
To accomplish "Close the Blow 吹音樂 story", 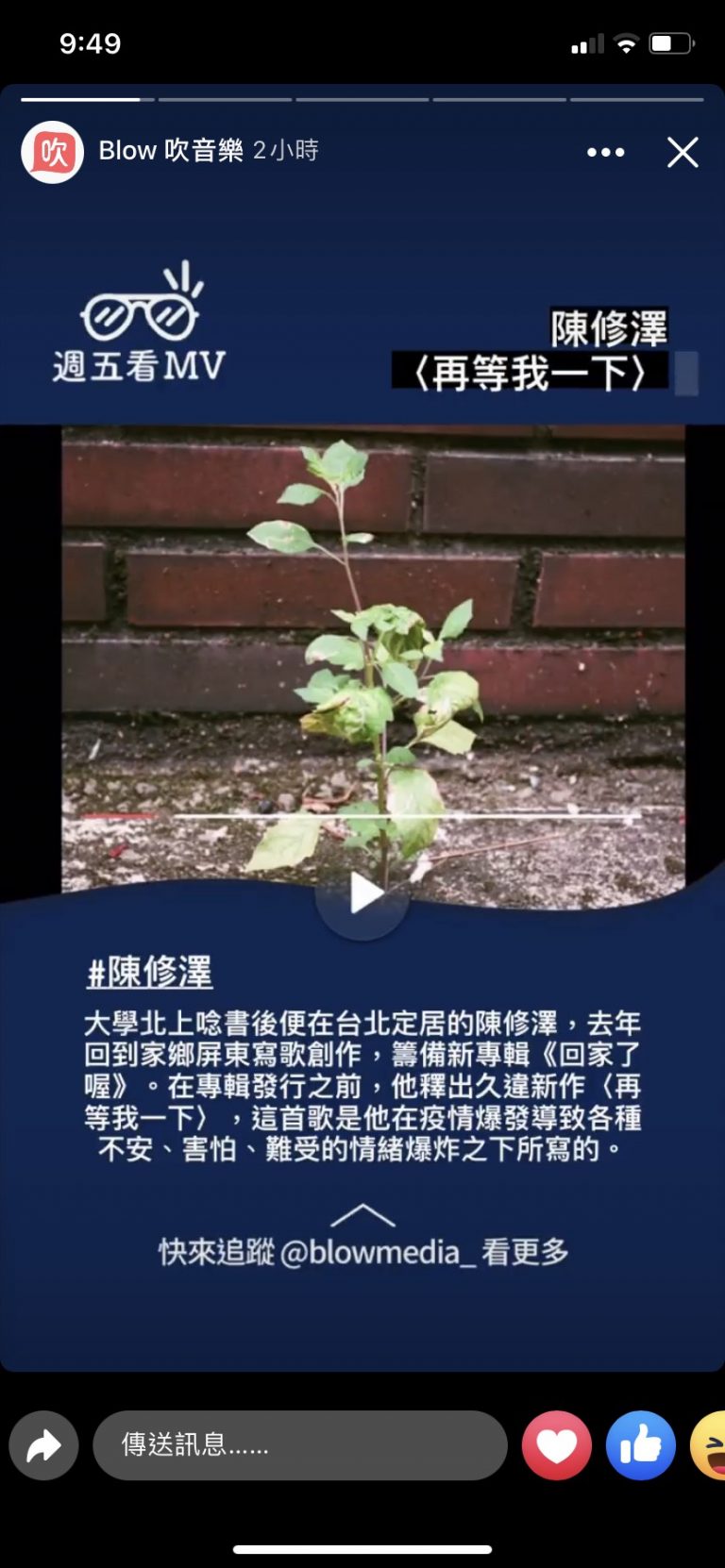I will (683, 152).
